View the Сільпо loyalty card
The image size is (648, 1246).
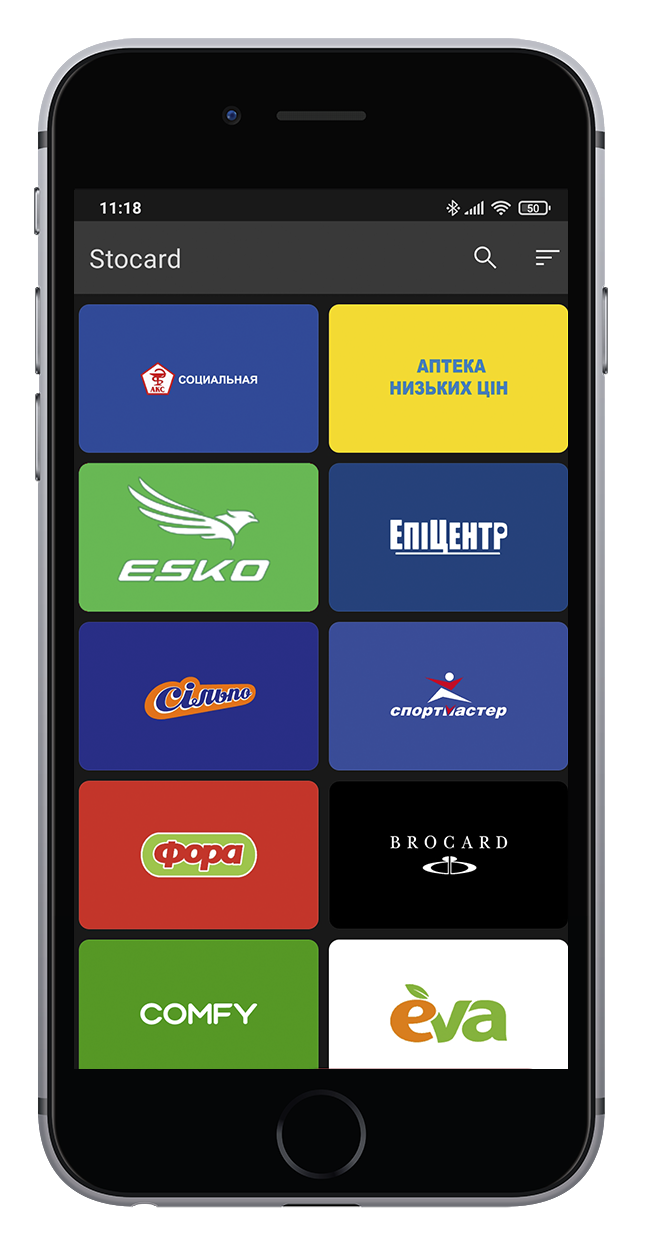tap(198, 696)
